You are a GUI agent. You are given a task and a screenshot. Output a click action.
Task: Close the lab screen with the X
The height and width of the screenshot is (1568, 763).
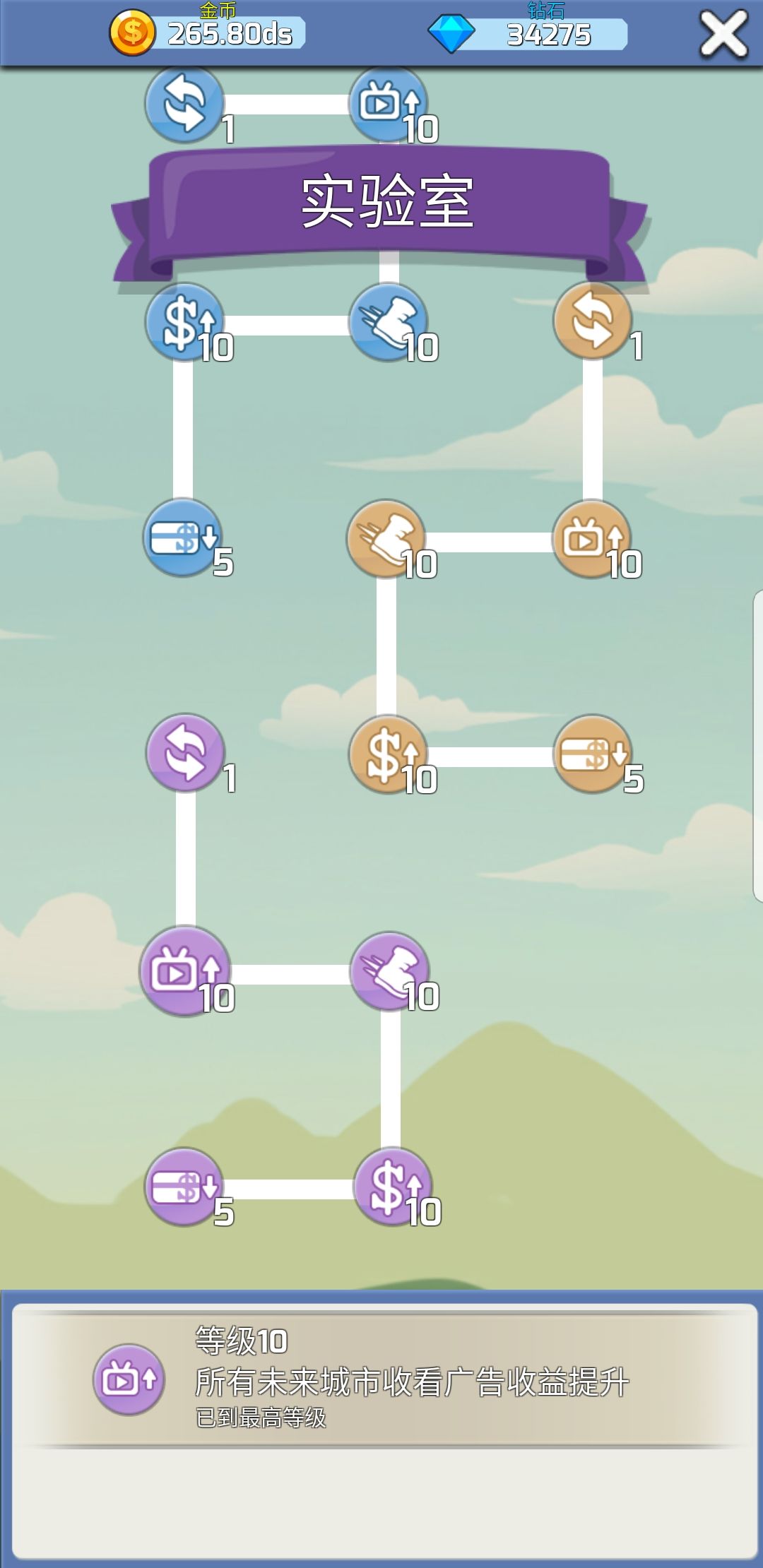(723, 33)
